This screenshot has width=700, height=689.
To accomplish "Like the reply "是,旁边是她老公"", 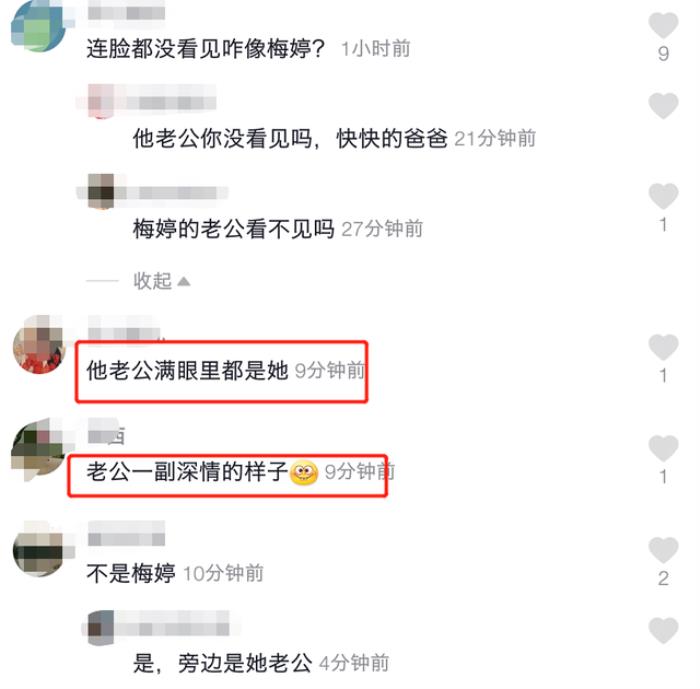I will pos(663,630).
